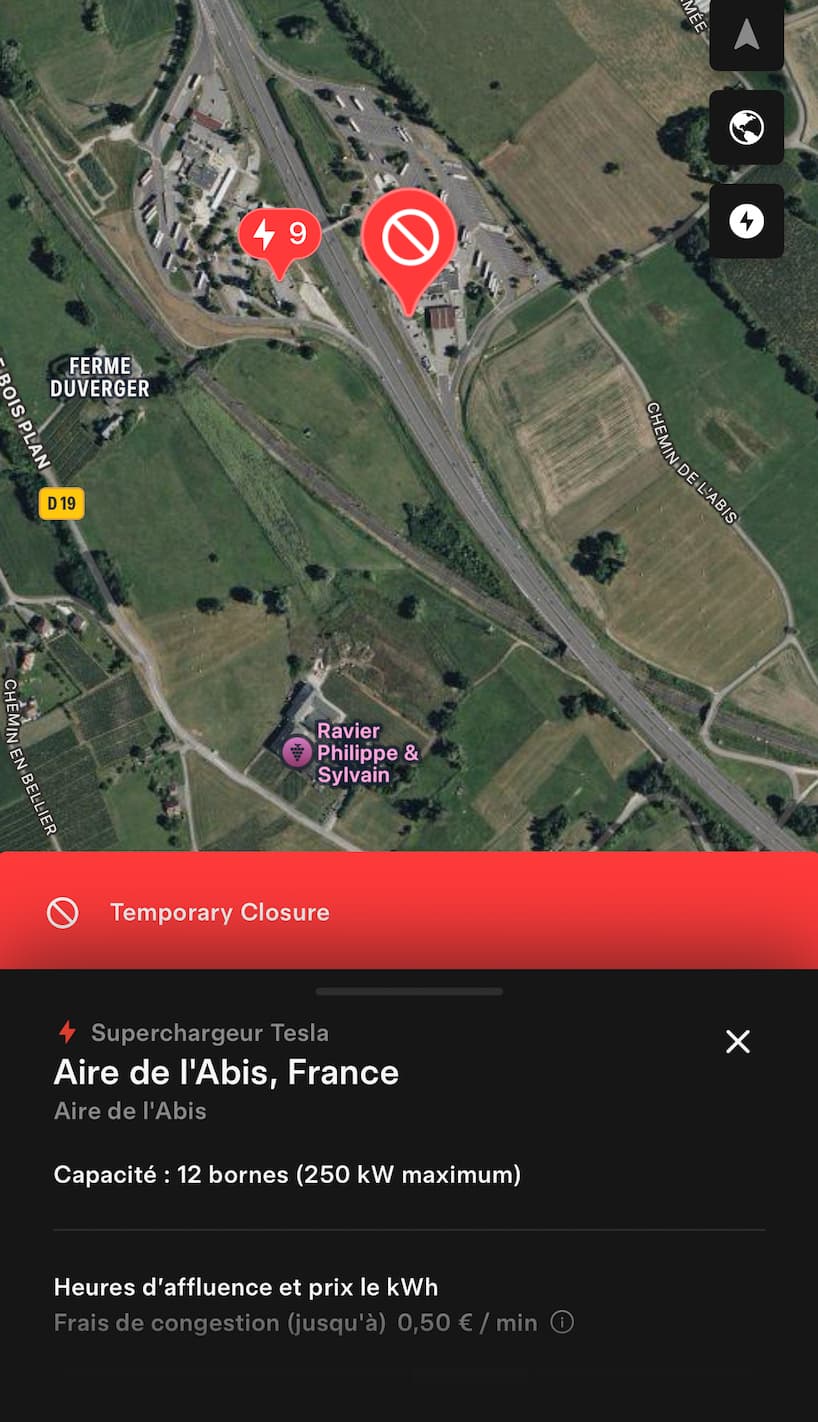
Task: Open info about congestion fees
Action: [x=563, y=1323]
